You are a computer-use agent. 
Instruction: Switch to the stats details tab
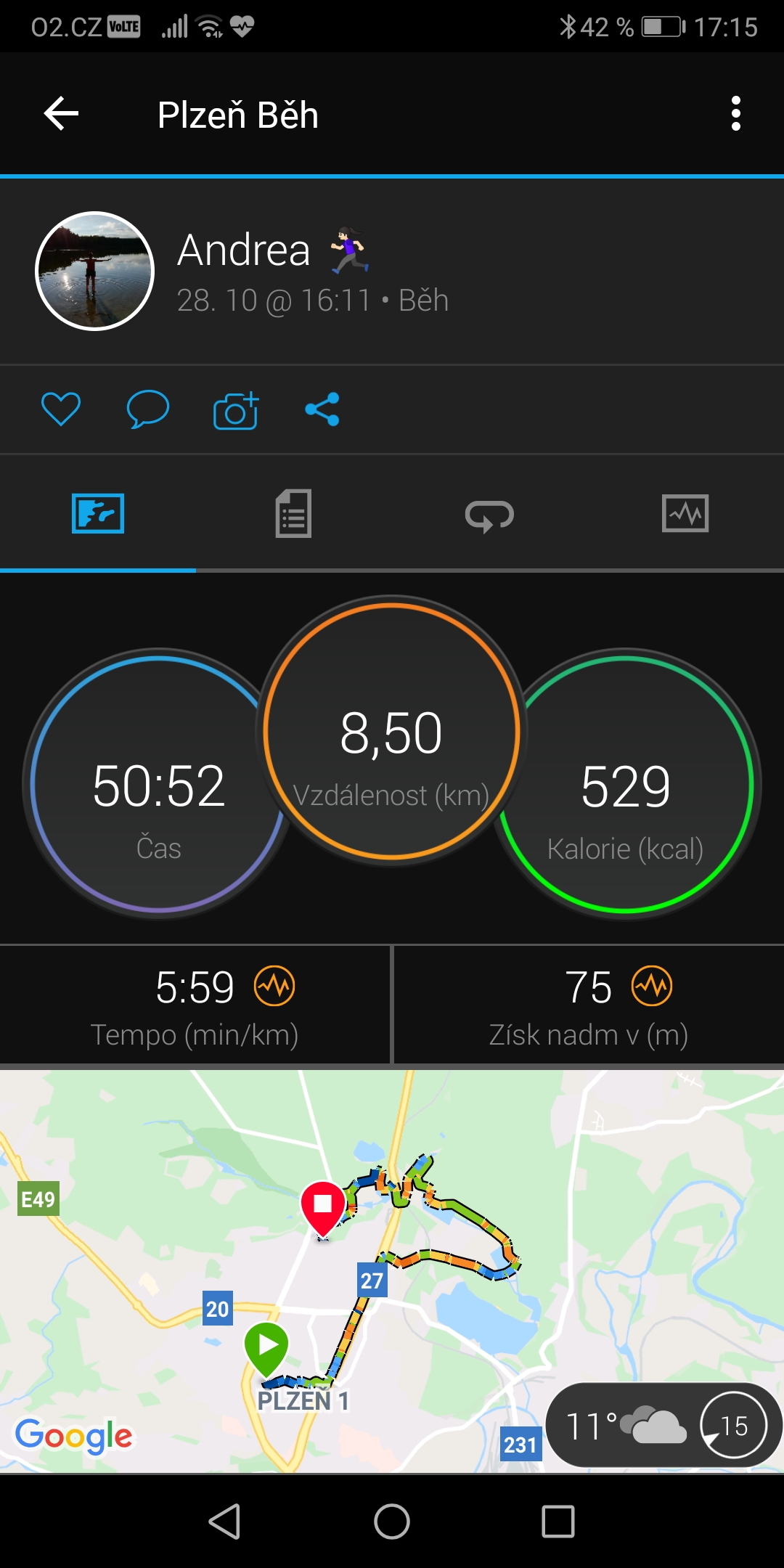293,513
